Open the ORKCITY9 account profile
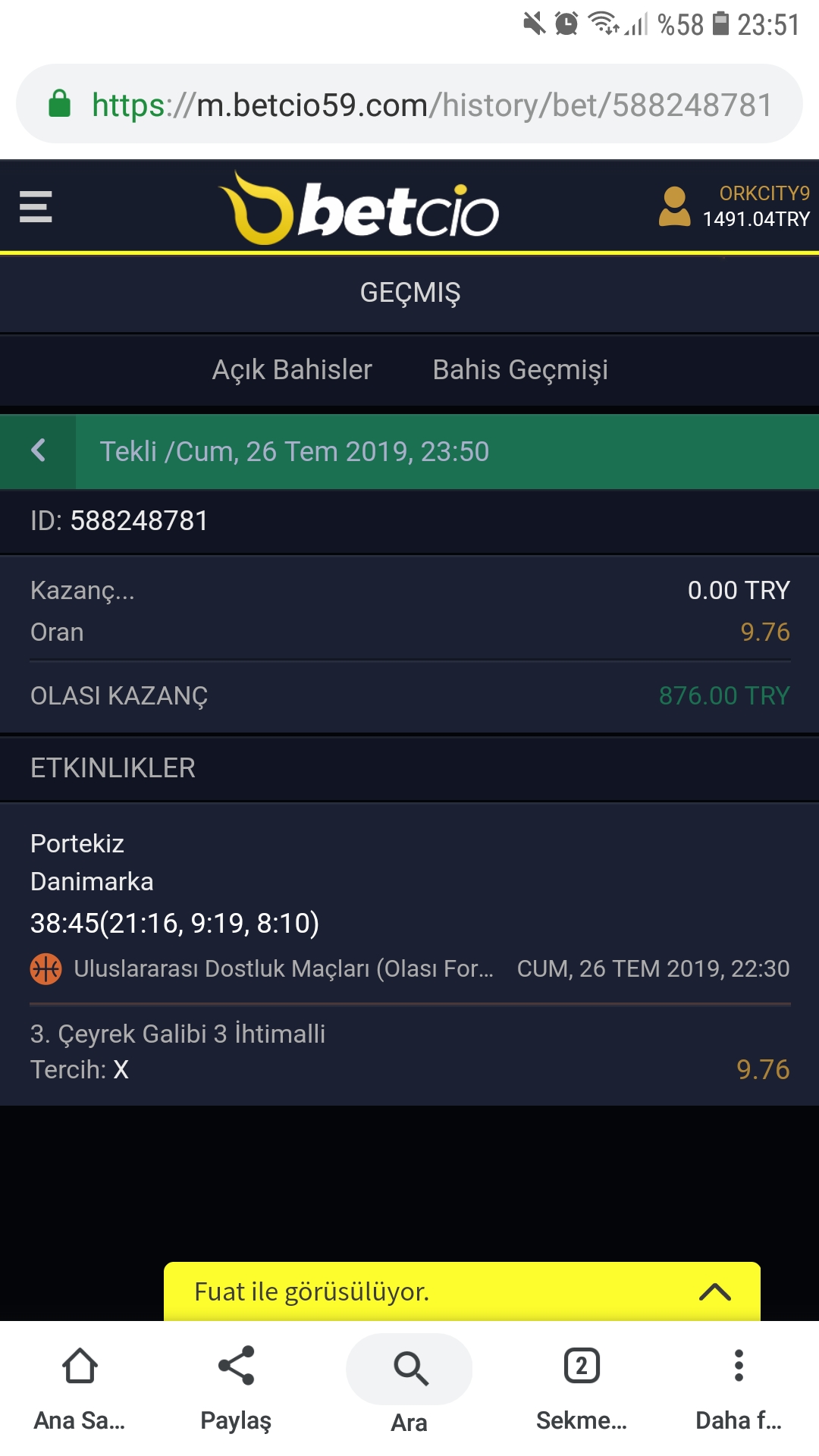Image resolution: width=819 pixels, height=1456 pixels. tap(733, 206)
